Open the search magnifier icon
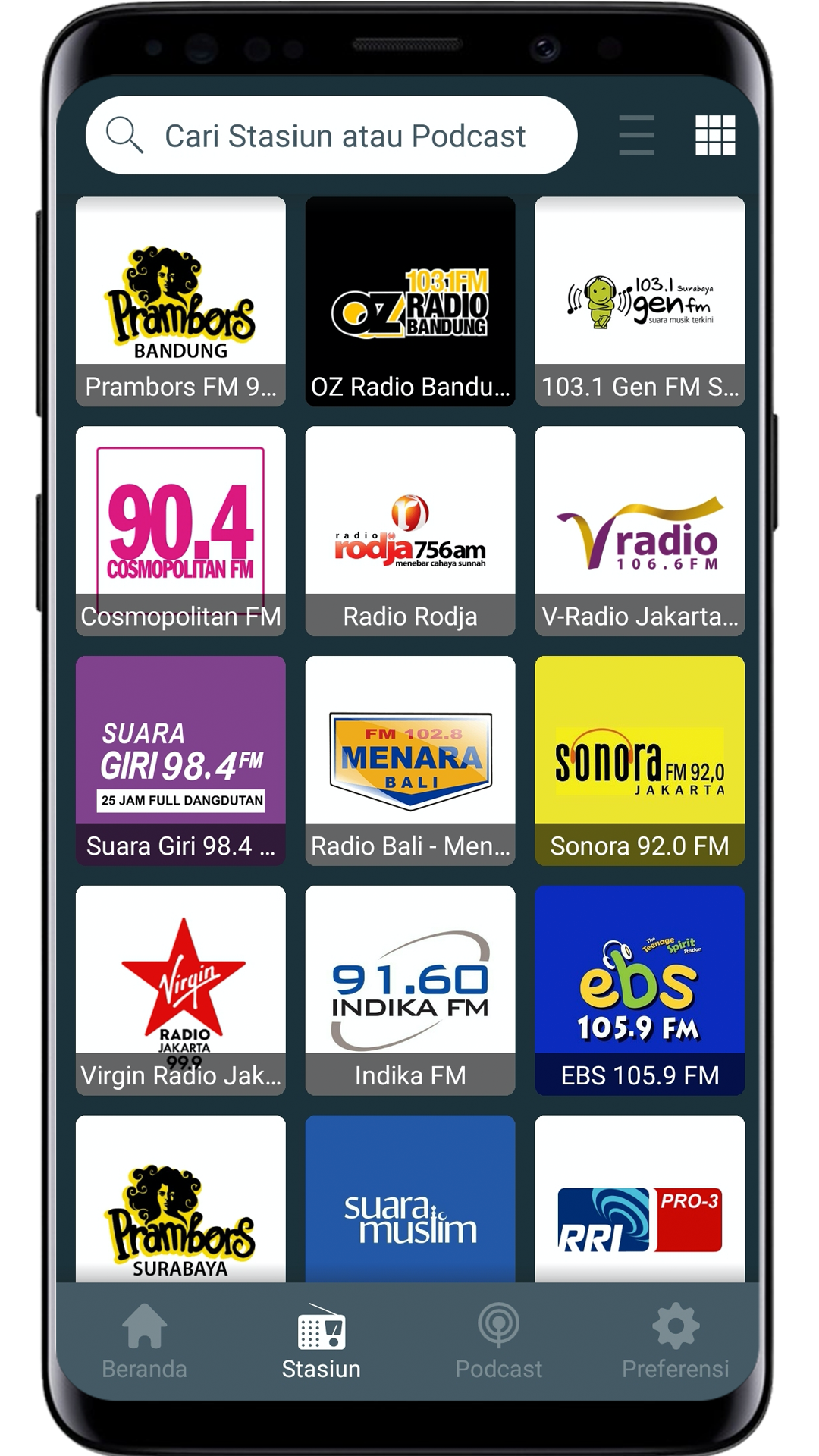Viewport: 819px width, 1456px height. pos(124,134)
